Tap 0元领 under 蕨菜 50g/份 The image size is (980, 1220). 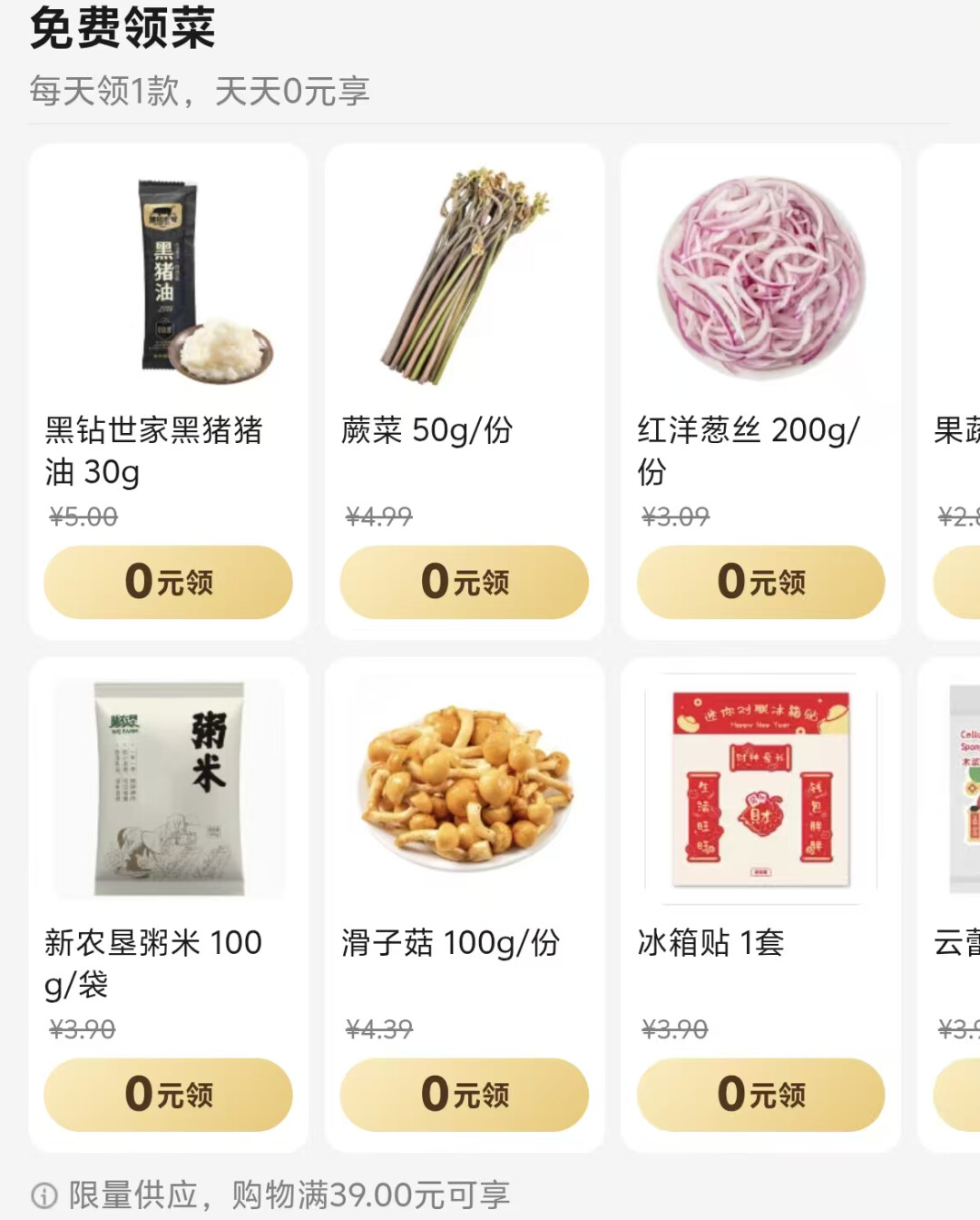pyautogui.click(x=464, y=582)
